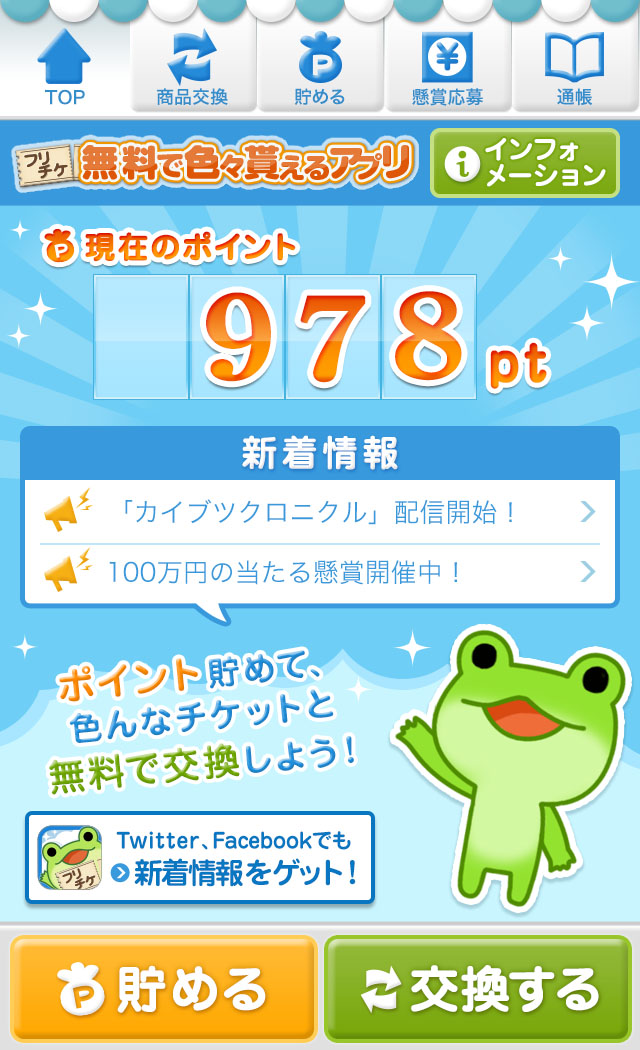Open the 通帳 passbook tab
This screenshot has width=640, height=1050.
coord(575,67)
